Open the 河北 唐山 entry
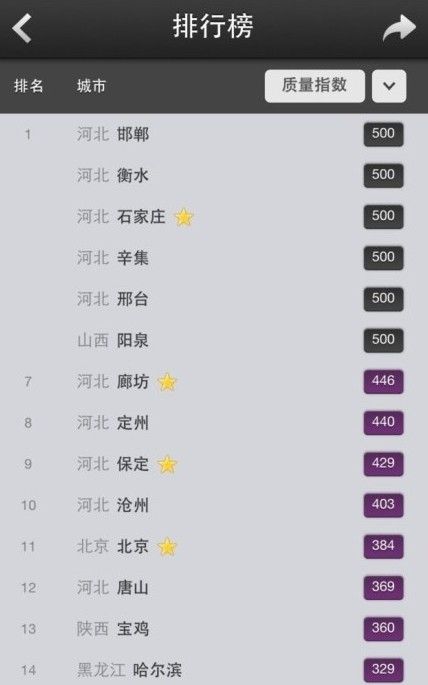Image resolution: width=428 pixels, height=685 pixels. click(214, 587)
